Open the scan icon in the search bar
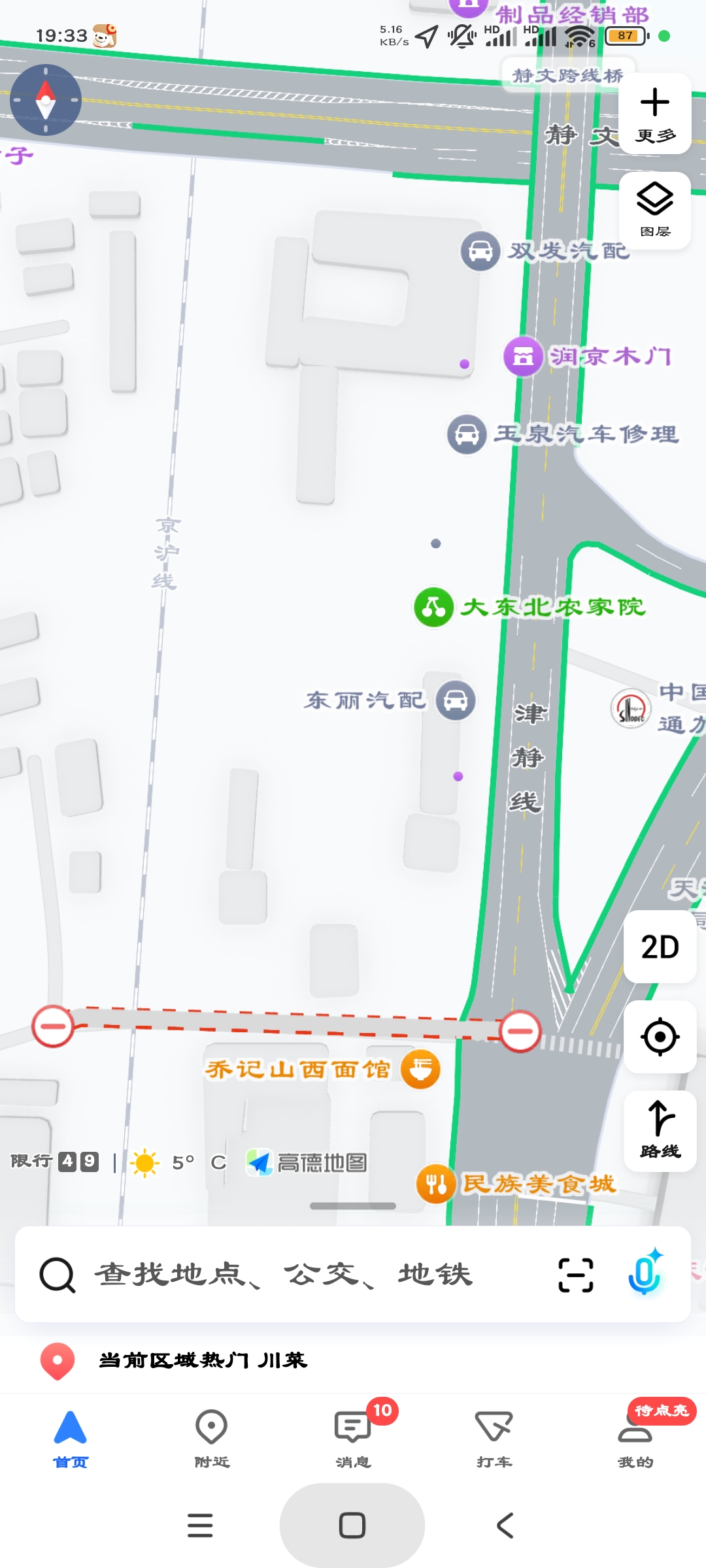The width and height of the screenshot is (706, 1568). click(575, 1275)
